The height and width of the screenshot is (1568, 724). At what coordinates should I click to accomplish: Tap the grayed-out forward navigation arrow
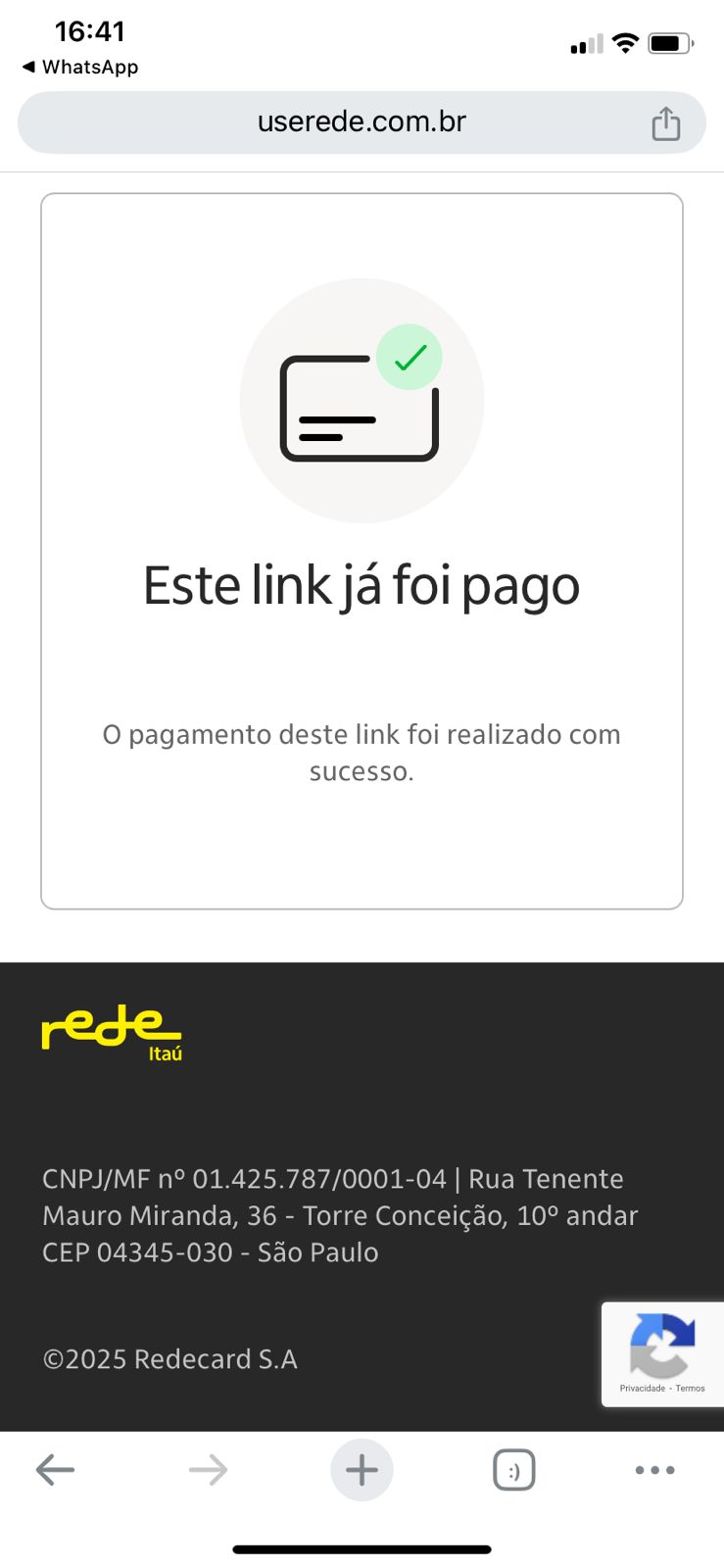[x=208, y=1469]
